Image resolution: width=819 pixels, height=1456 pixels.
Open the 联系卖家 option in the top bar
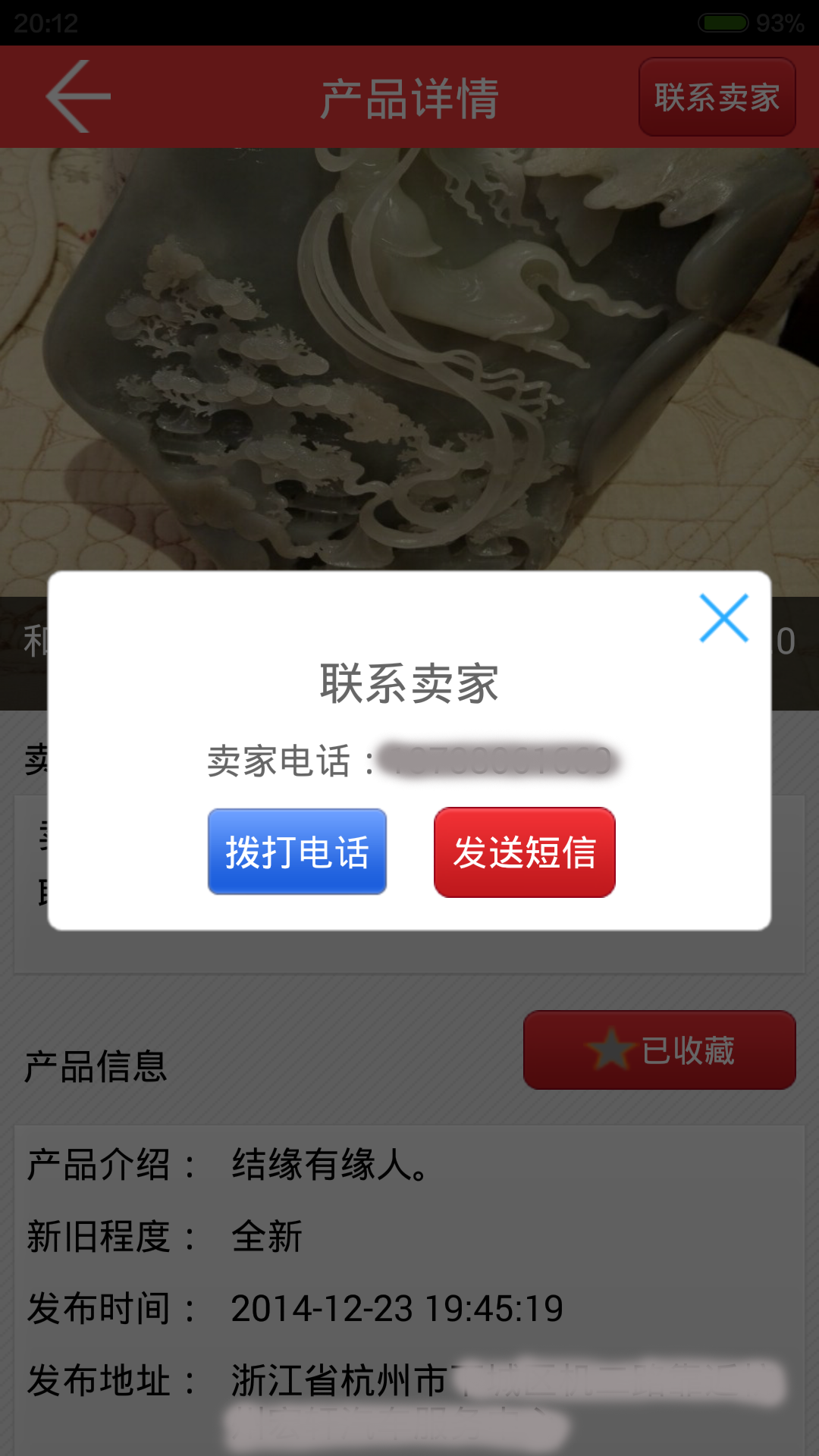(x=717, y=97)
